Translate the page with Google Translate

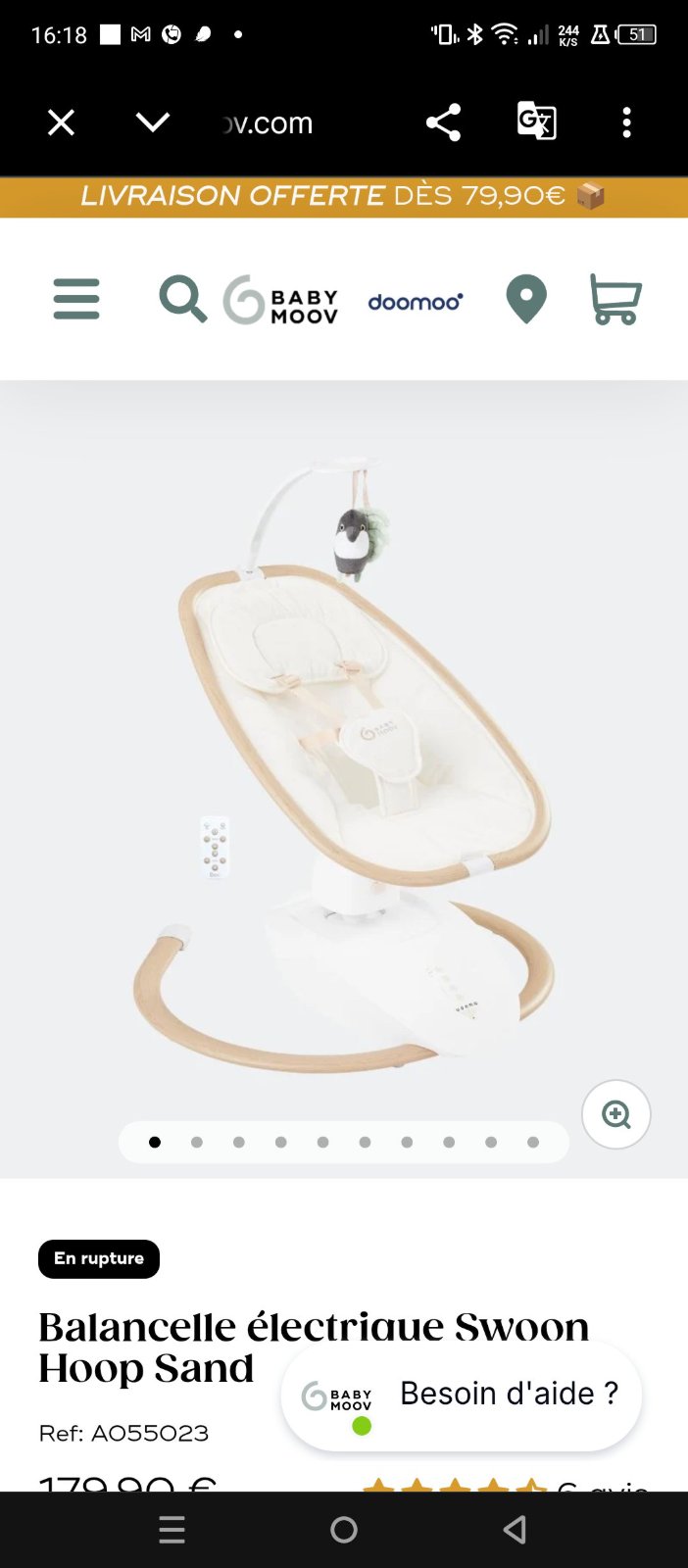point(536,122)
